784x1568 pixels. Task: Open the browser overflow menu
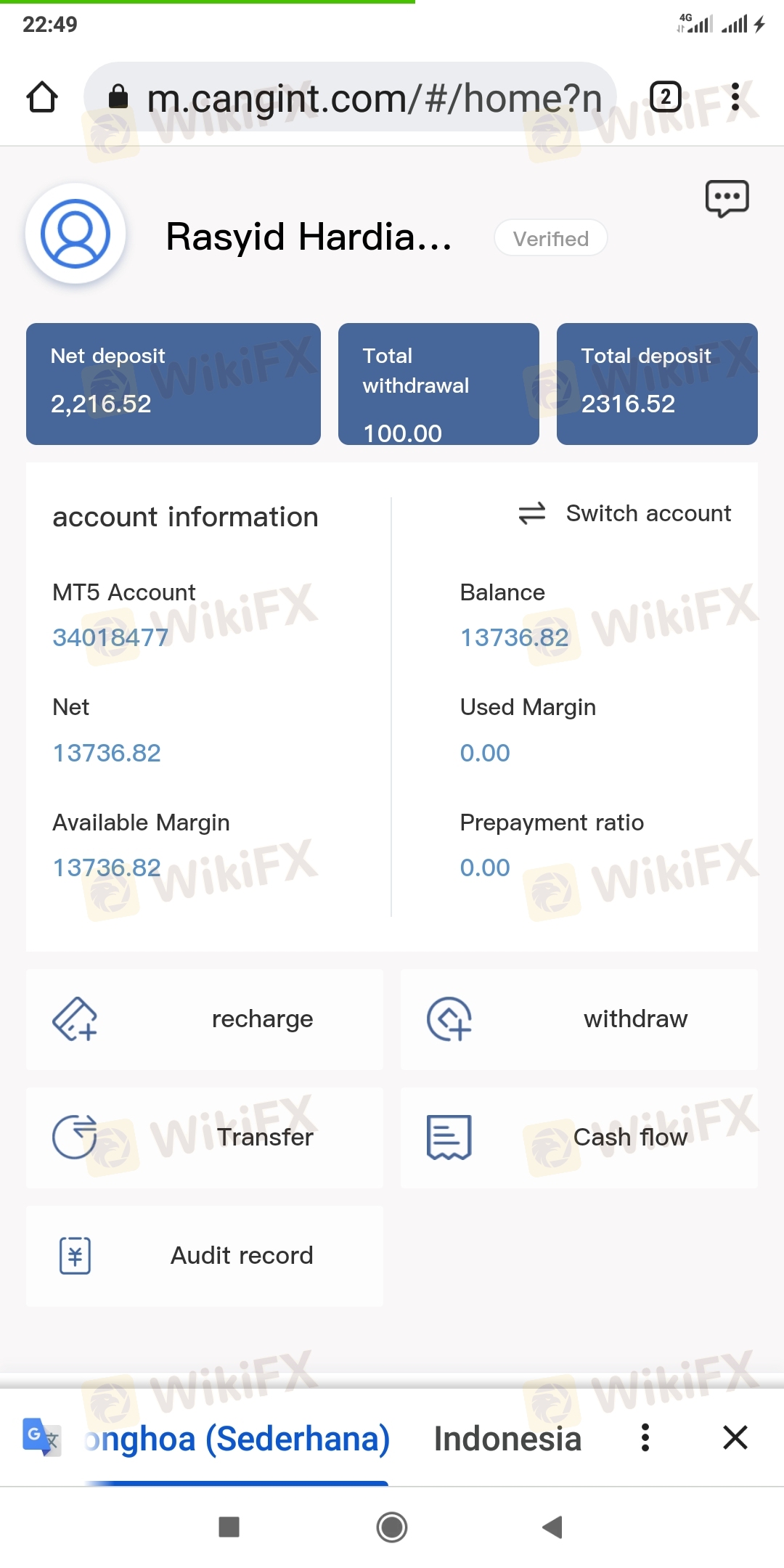click(735, 97)
